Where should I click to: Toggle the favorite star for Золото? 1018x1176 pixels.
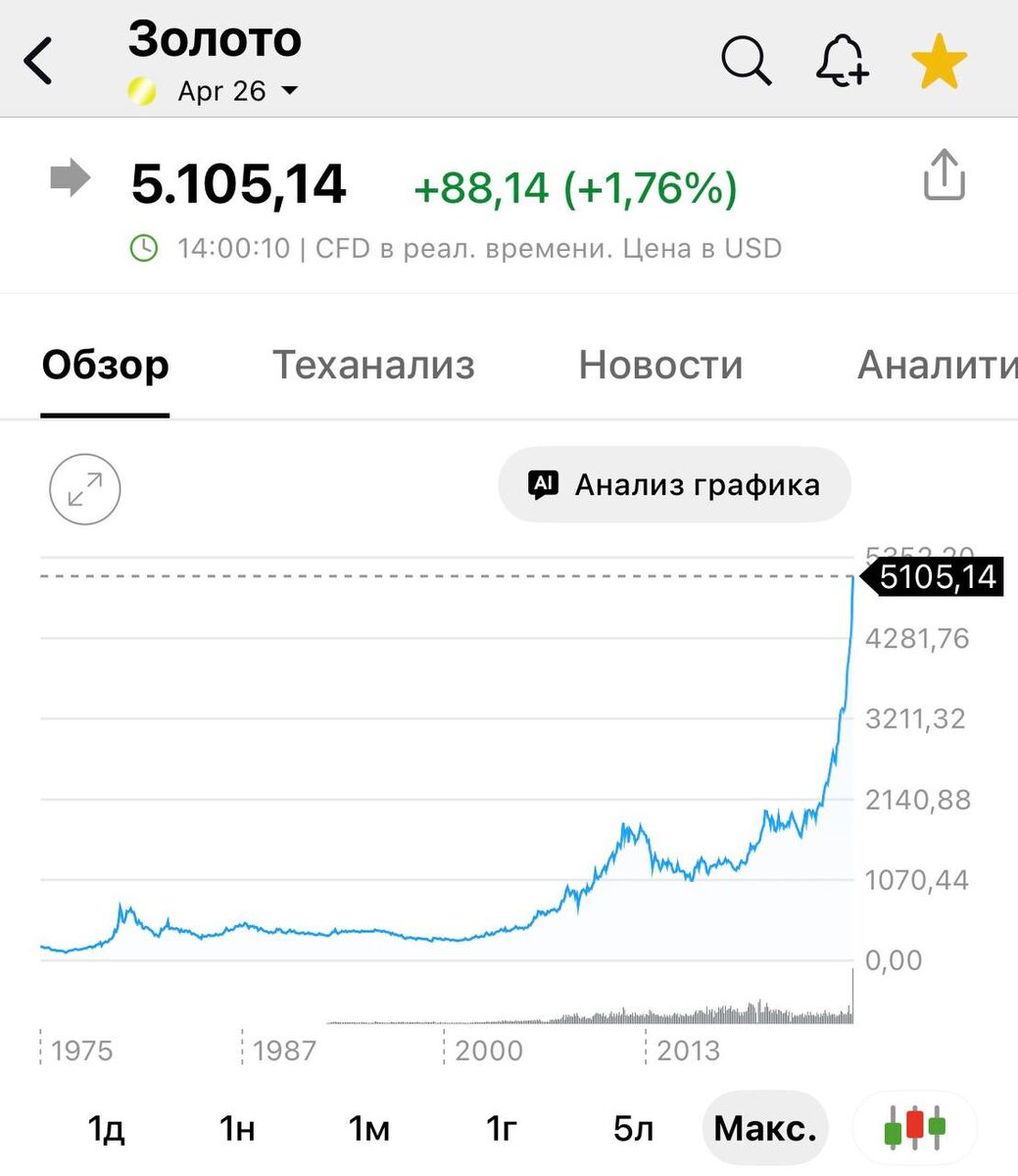point(939,62)
